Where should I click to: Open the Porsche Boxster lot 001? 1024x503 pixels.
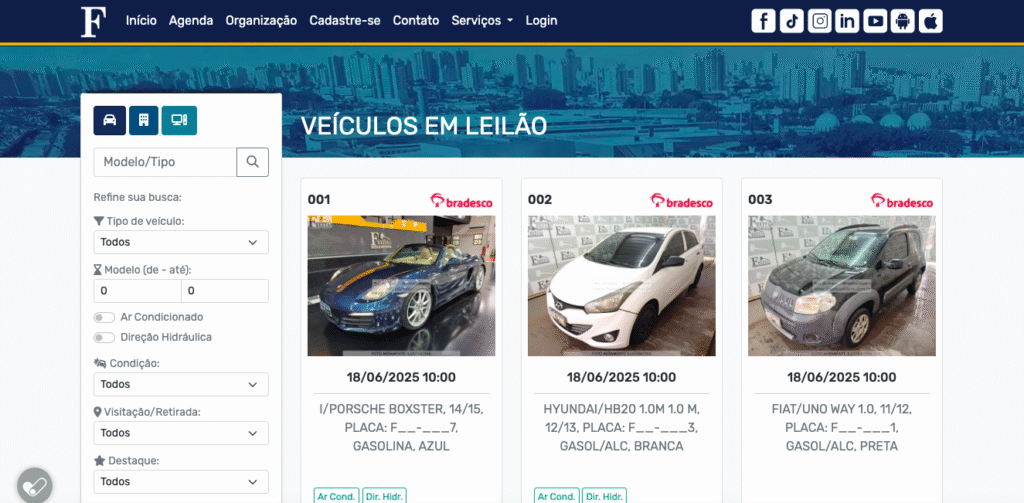tap(401, 286)
